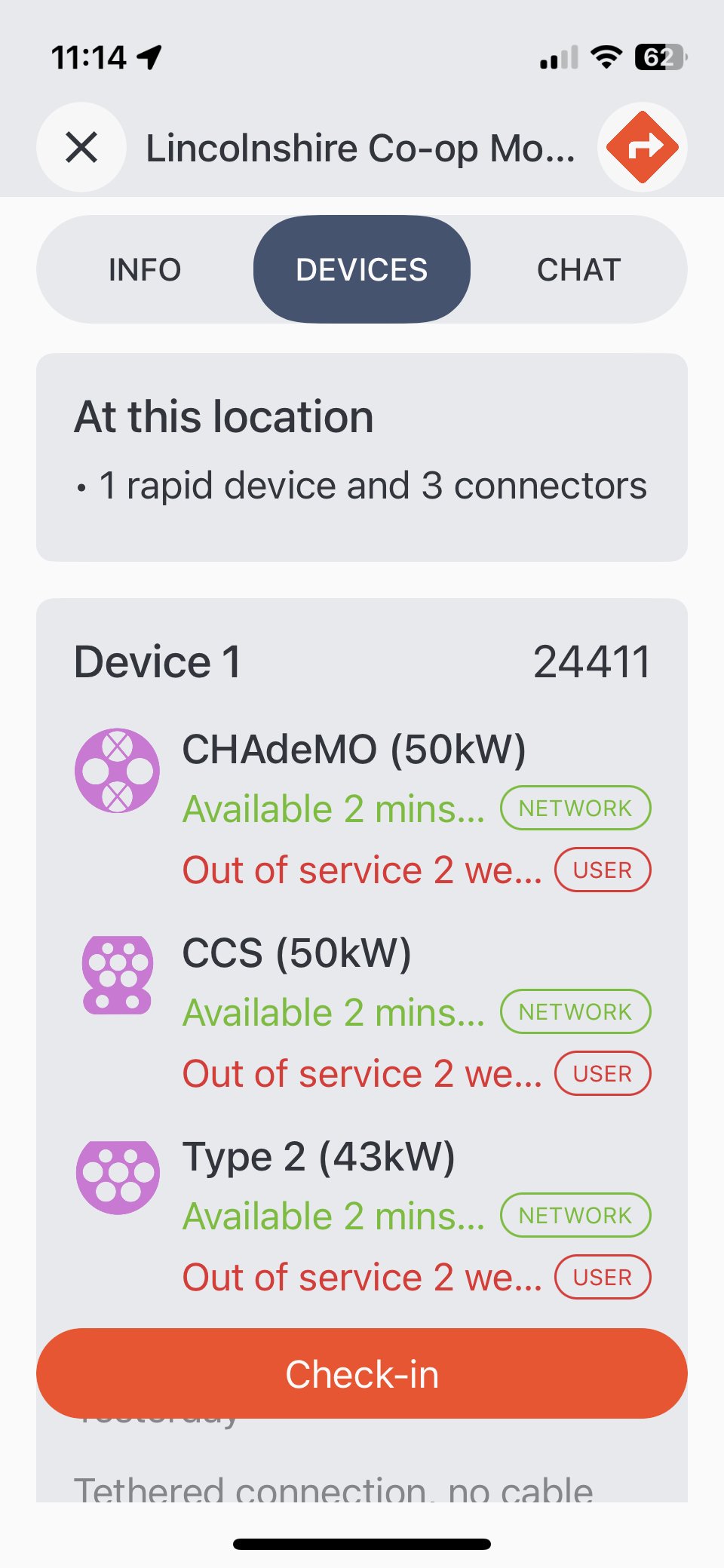
Task: Open the Type 2 (43kW) connector row
Action: tap(362, 1217)
